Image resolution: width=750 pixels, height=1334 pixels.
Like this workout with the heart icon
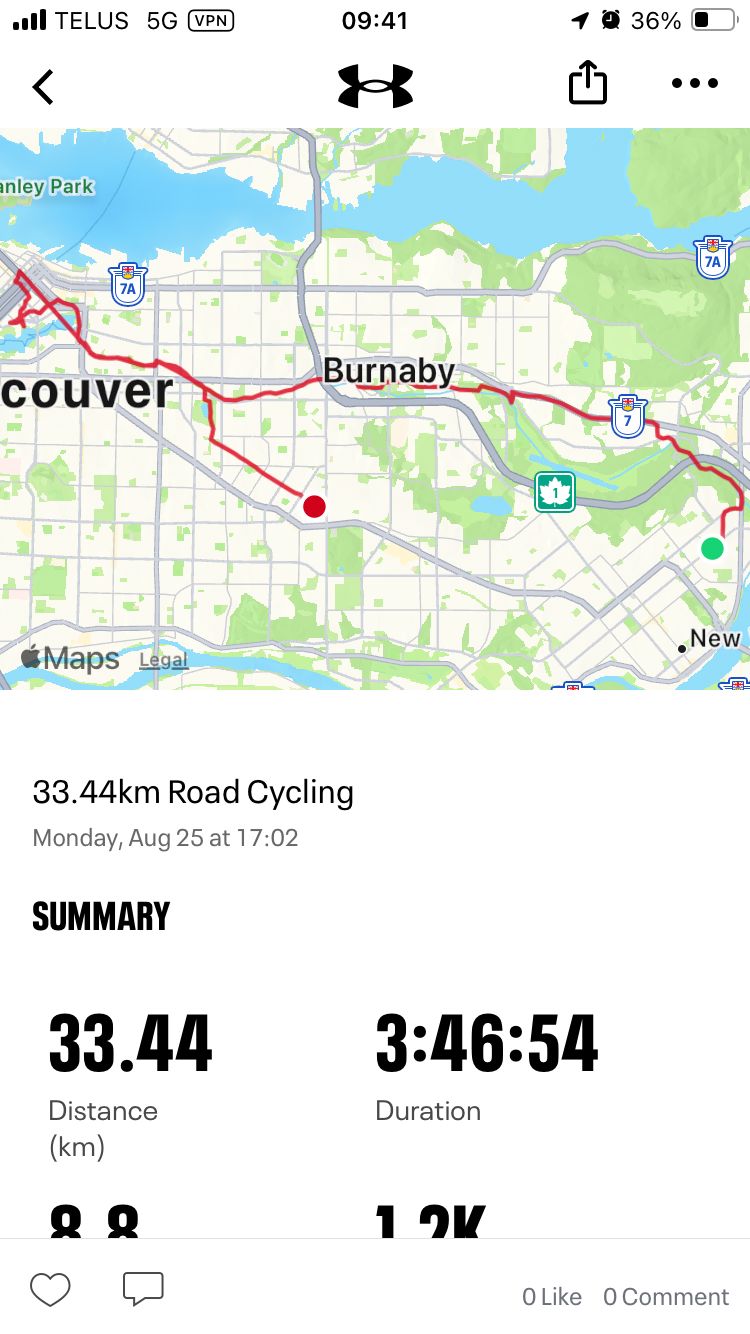coord(50,1289)
